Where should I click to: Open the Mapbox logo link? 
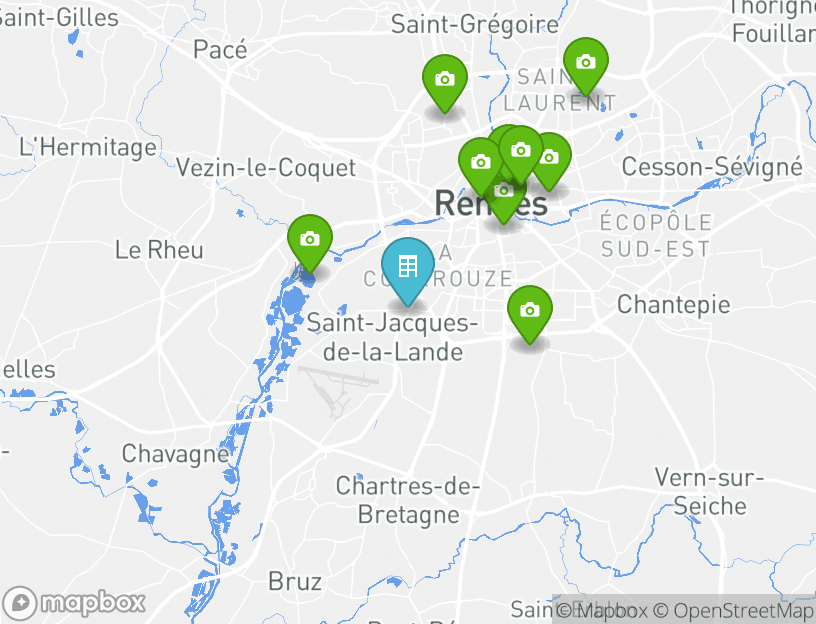pyautogui.click(x=75, y=603)
